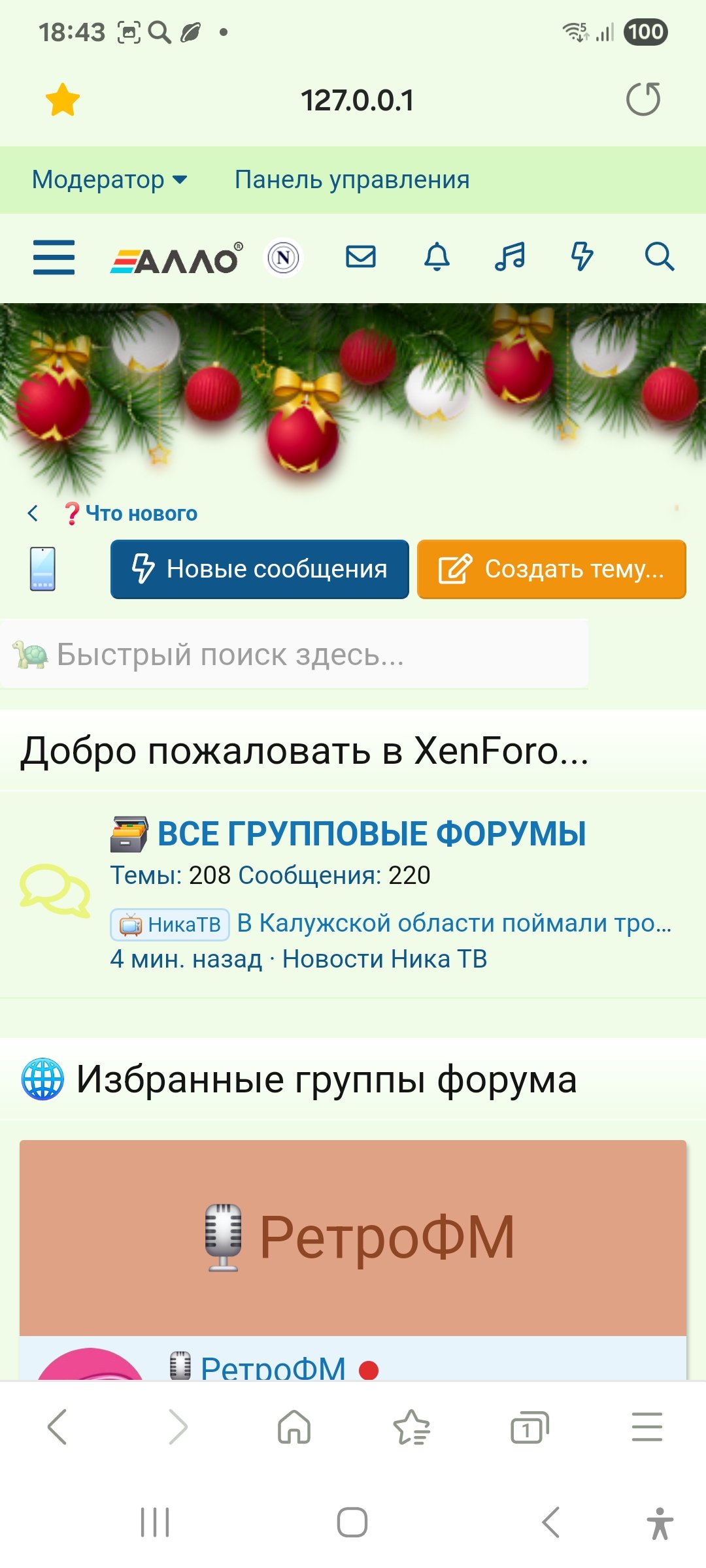Tap the user avatar N icon
The image size is (706, 1568).
[x=283, y=257]
